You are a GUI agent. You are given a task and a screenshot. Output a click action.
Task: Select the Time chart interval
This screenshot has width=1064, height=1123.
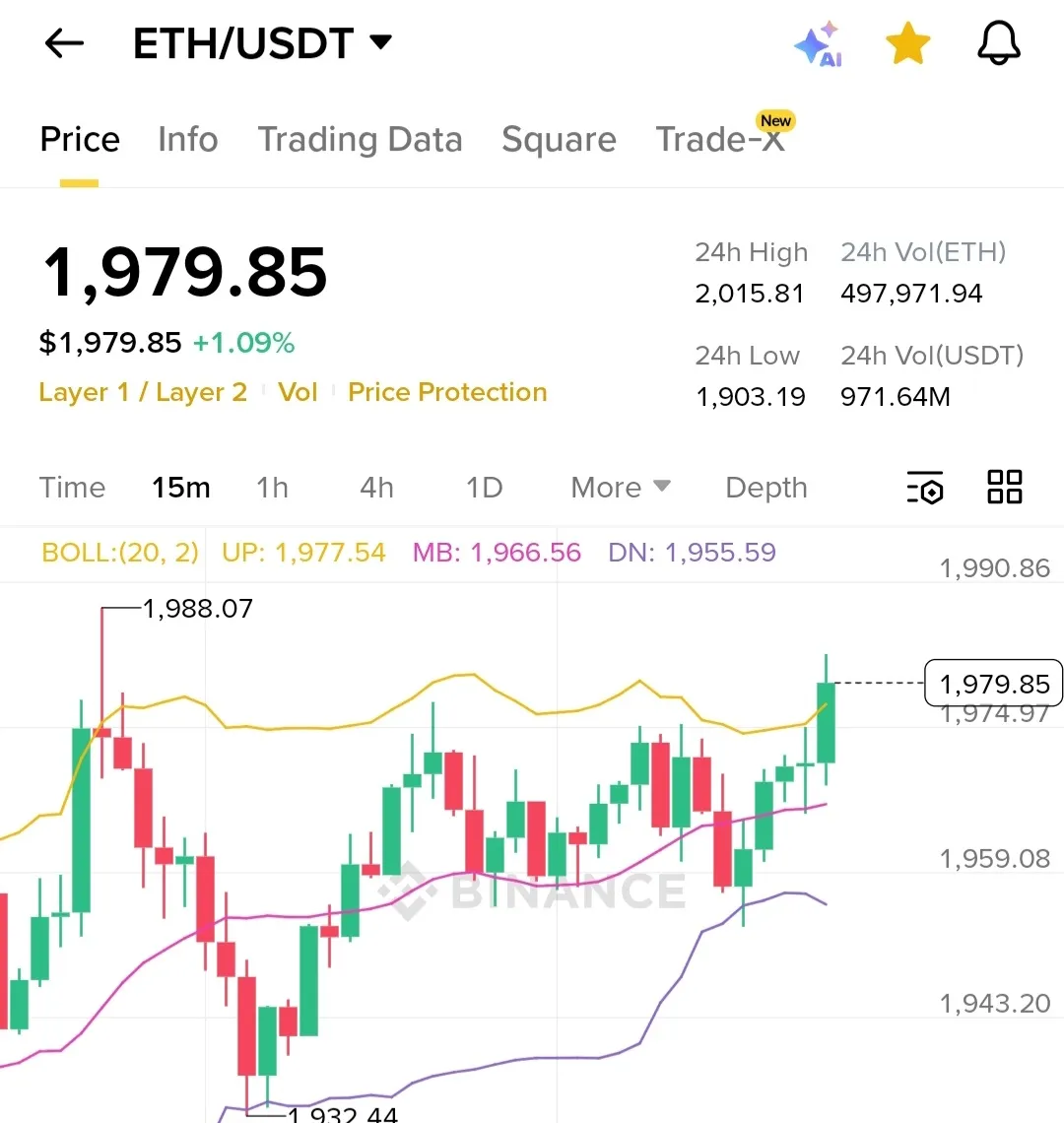pos(72,488)
